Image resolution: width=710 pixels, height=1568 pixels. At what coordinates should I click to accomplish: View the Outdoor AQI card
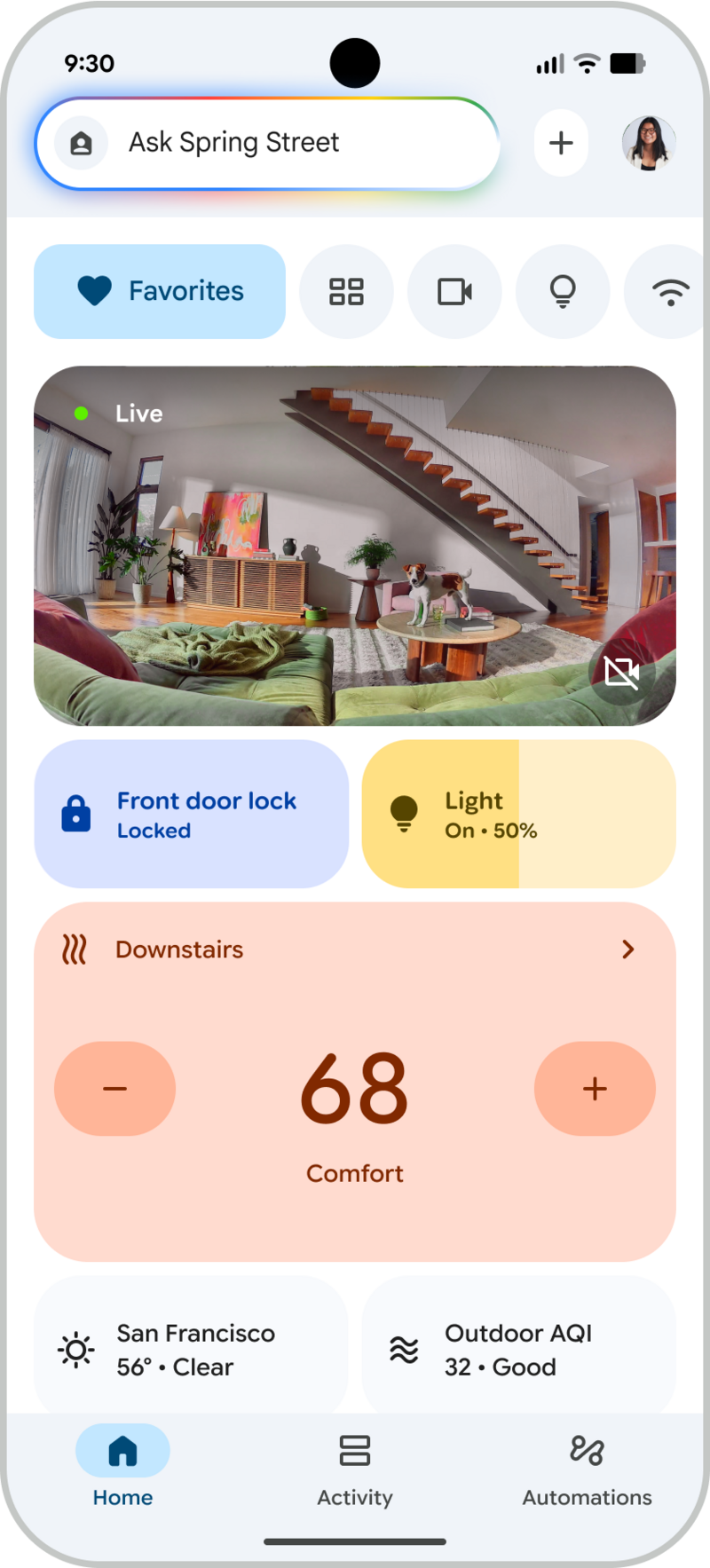pyautogui.click(x=518, y=1349)
